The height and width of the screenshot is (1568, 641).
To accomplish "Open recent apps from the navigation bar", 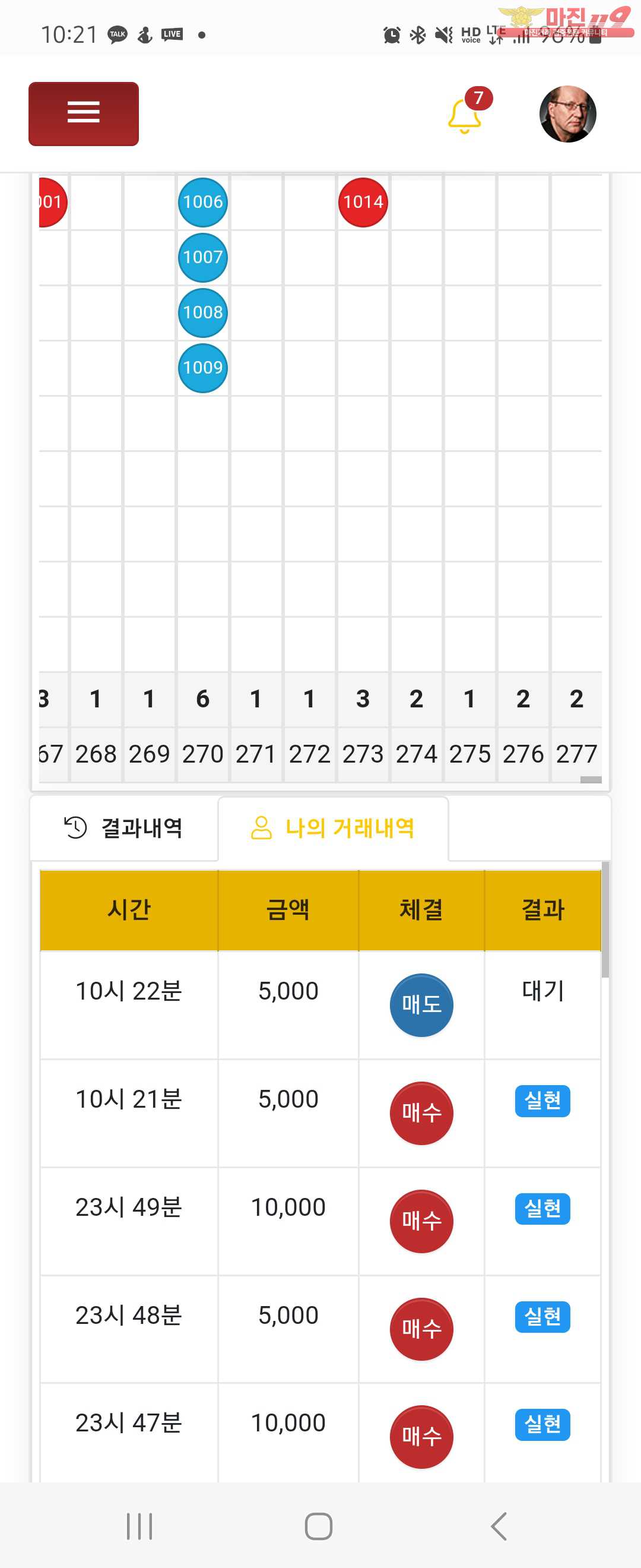I will click(x=139, y=1526).
